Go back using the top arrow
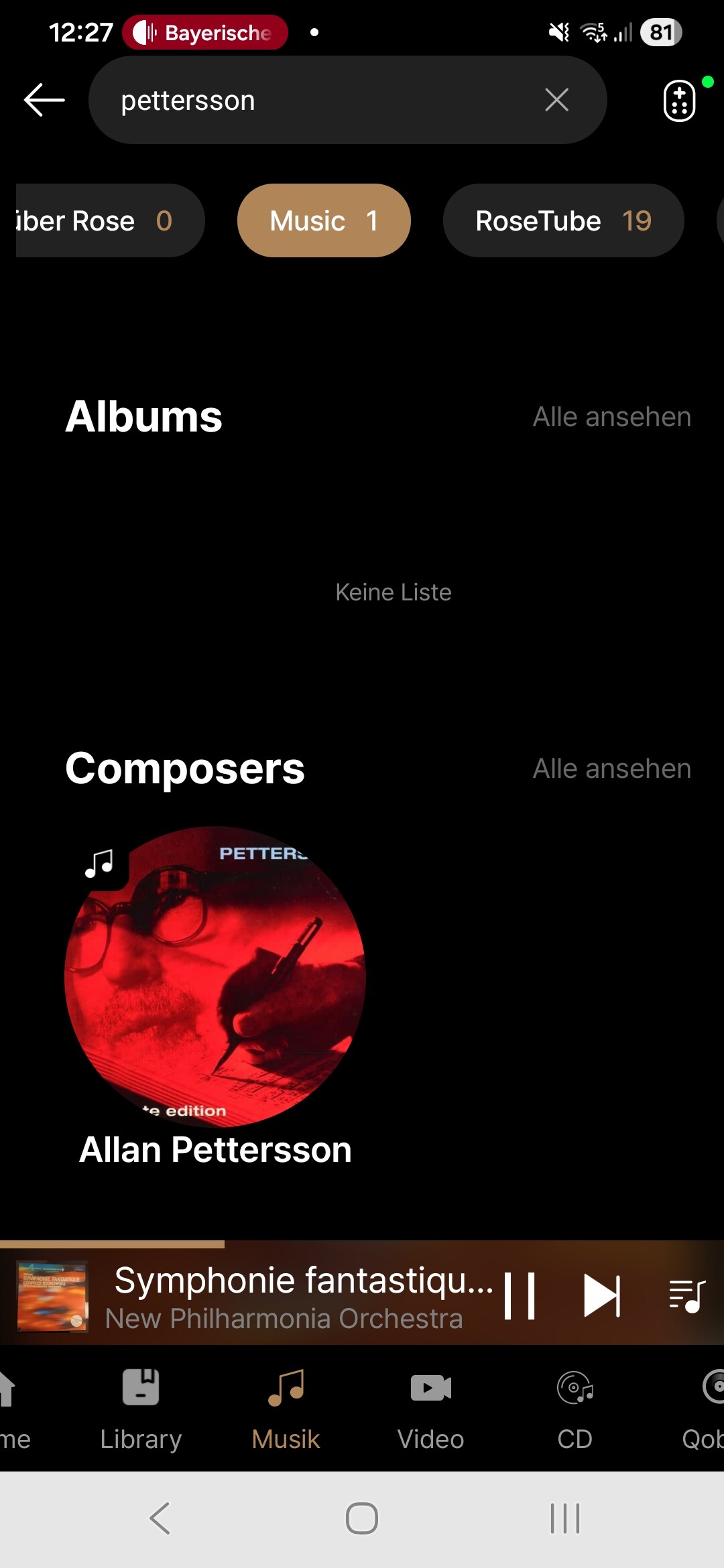Screen dimensions: 724x1568 click(44, 101)
